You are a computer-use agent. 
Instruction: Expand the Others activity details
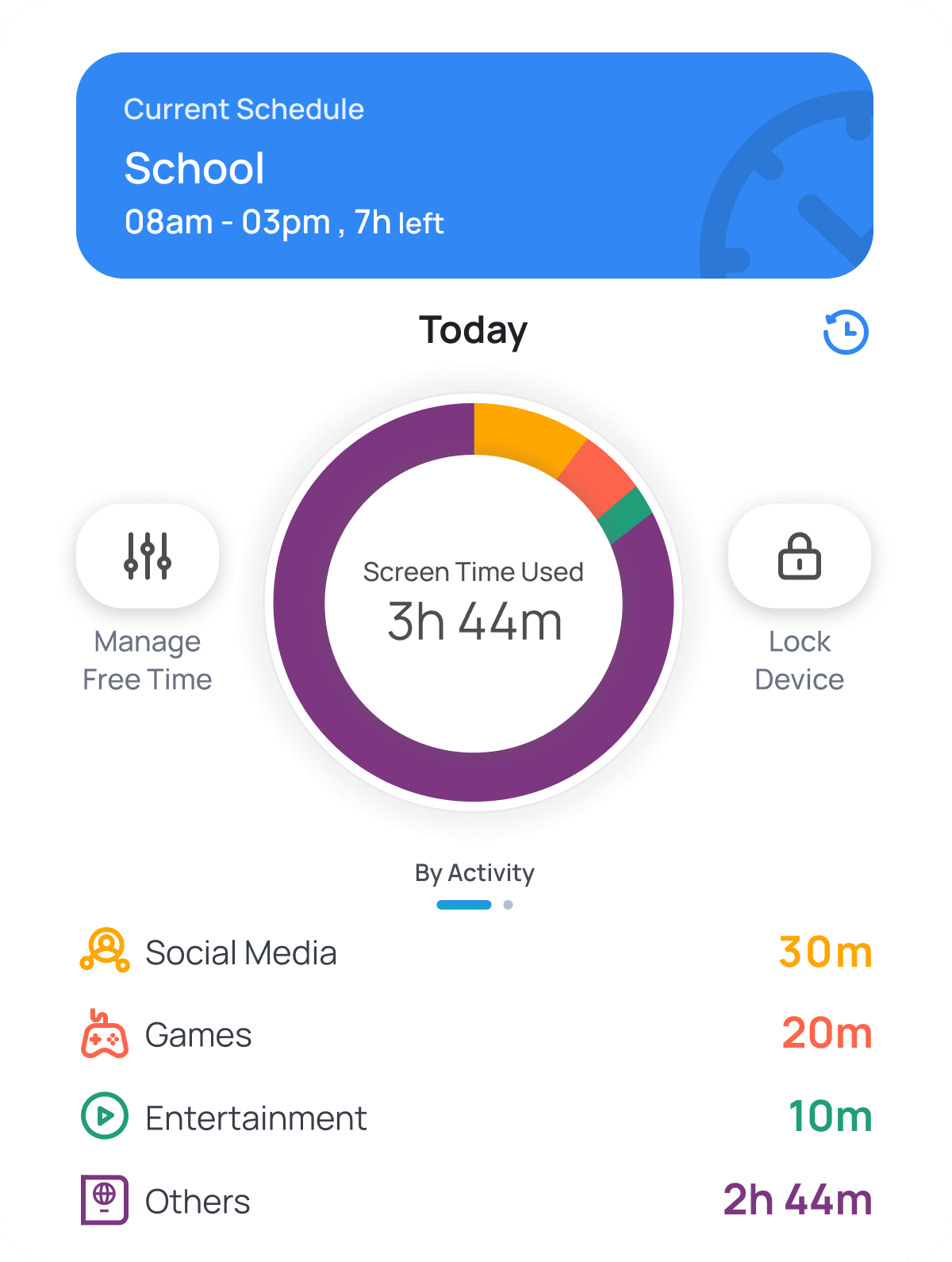click(x=476, y=1201)
